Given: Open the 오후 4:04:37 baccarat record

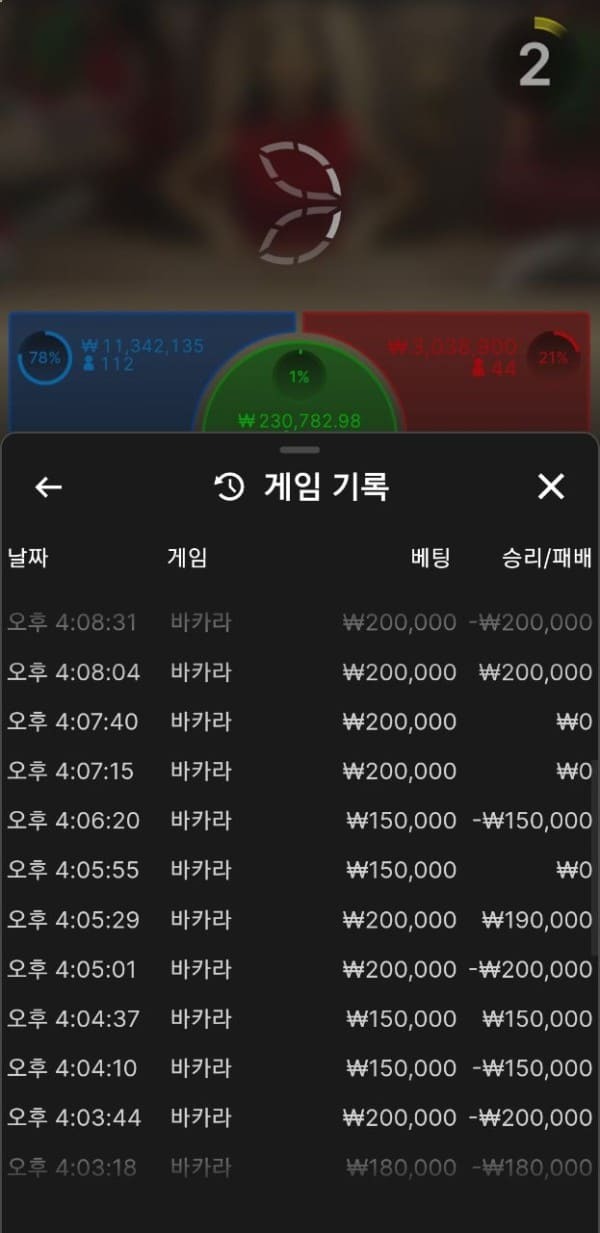Looking at the screenshot, I should pos(299,1019).
